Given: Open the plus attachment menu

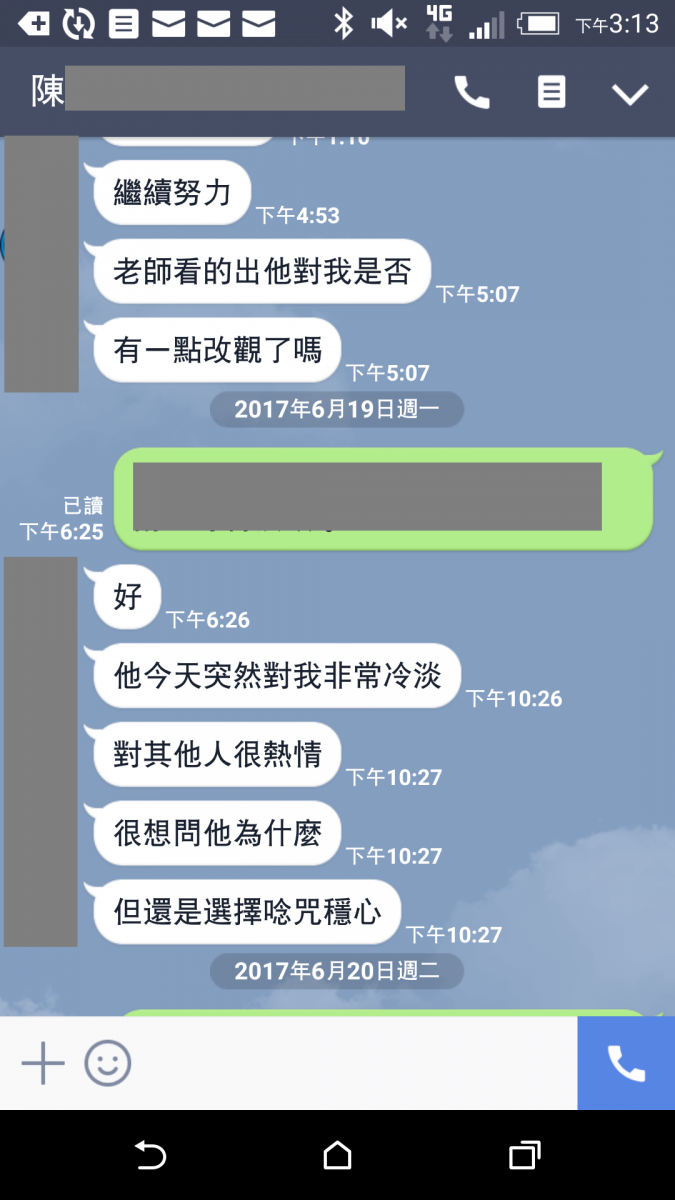Looking at the screenshot, I should point(43,1063).
